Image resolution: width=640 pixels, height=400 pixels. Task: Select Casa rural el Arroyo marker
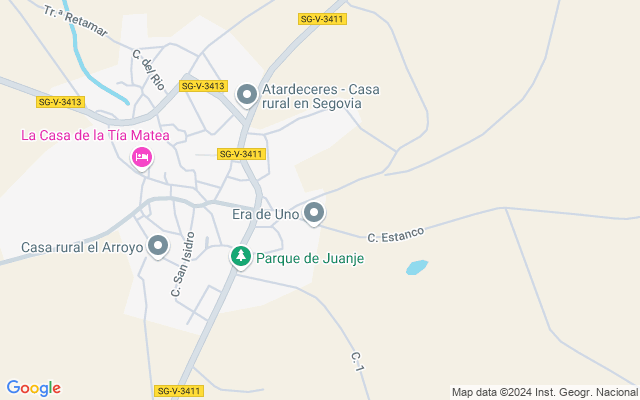[158, 245]
